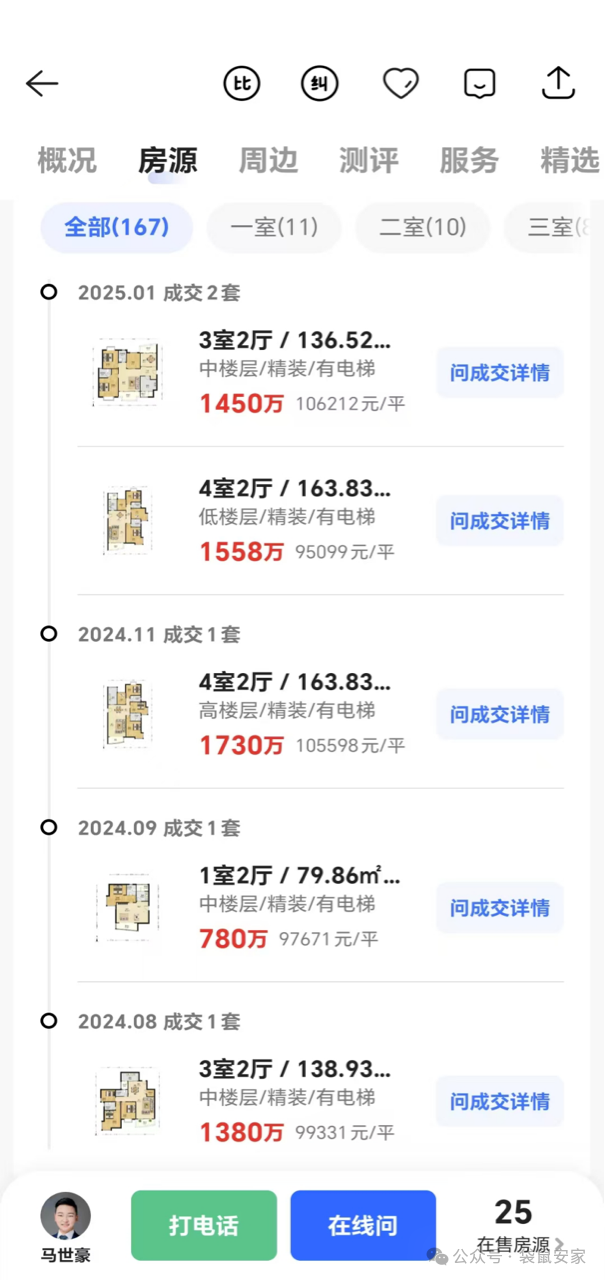Viewport: 605px width, 1280px height.
Task: Switch to the 测评 tab
Action: click(368, 160)
